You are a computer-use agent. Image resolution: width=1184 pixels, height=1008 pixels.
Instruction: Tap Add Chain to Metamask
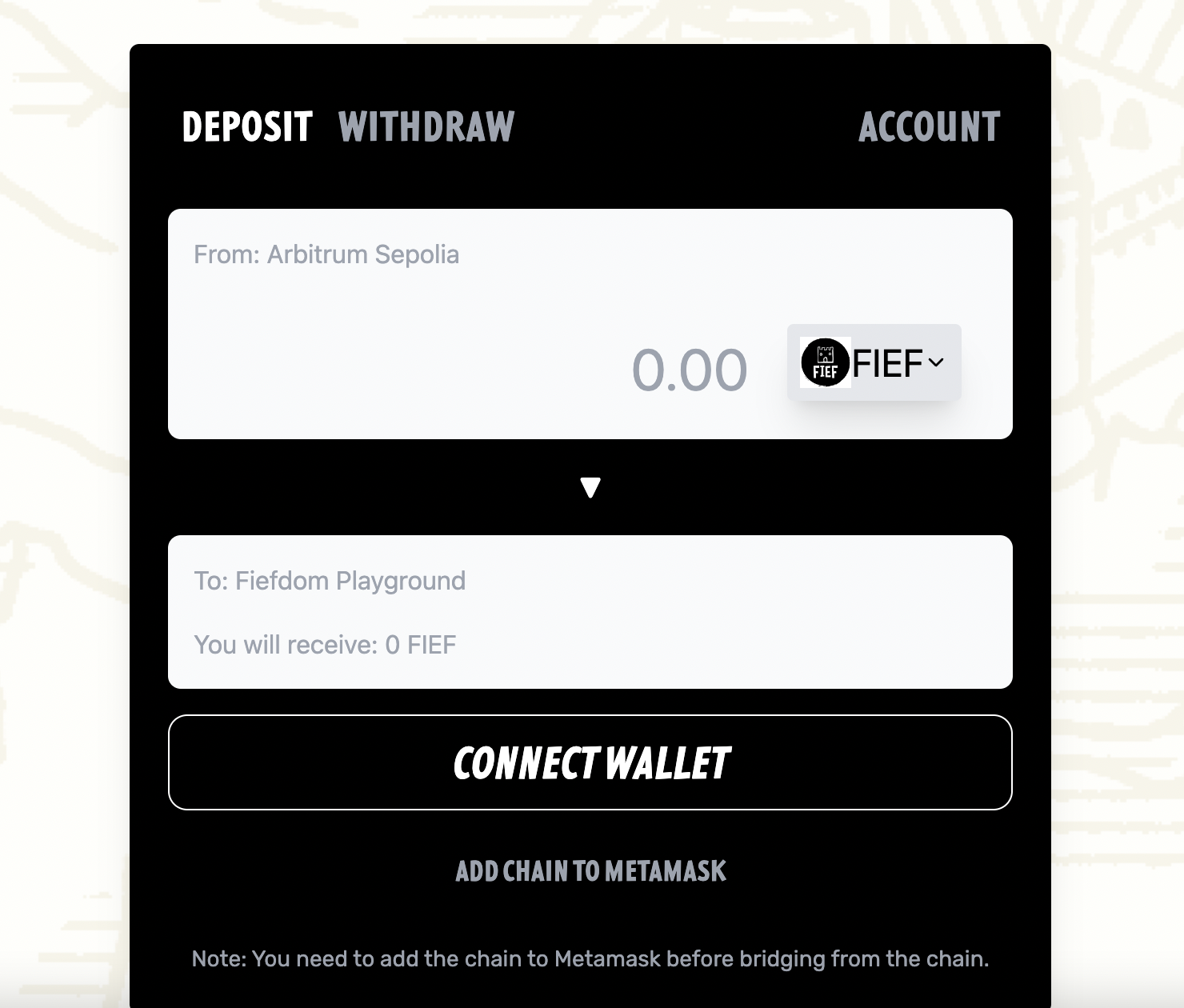click(590, 870)
